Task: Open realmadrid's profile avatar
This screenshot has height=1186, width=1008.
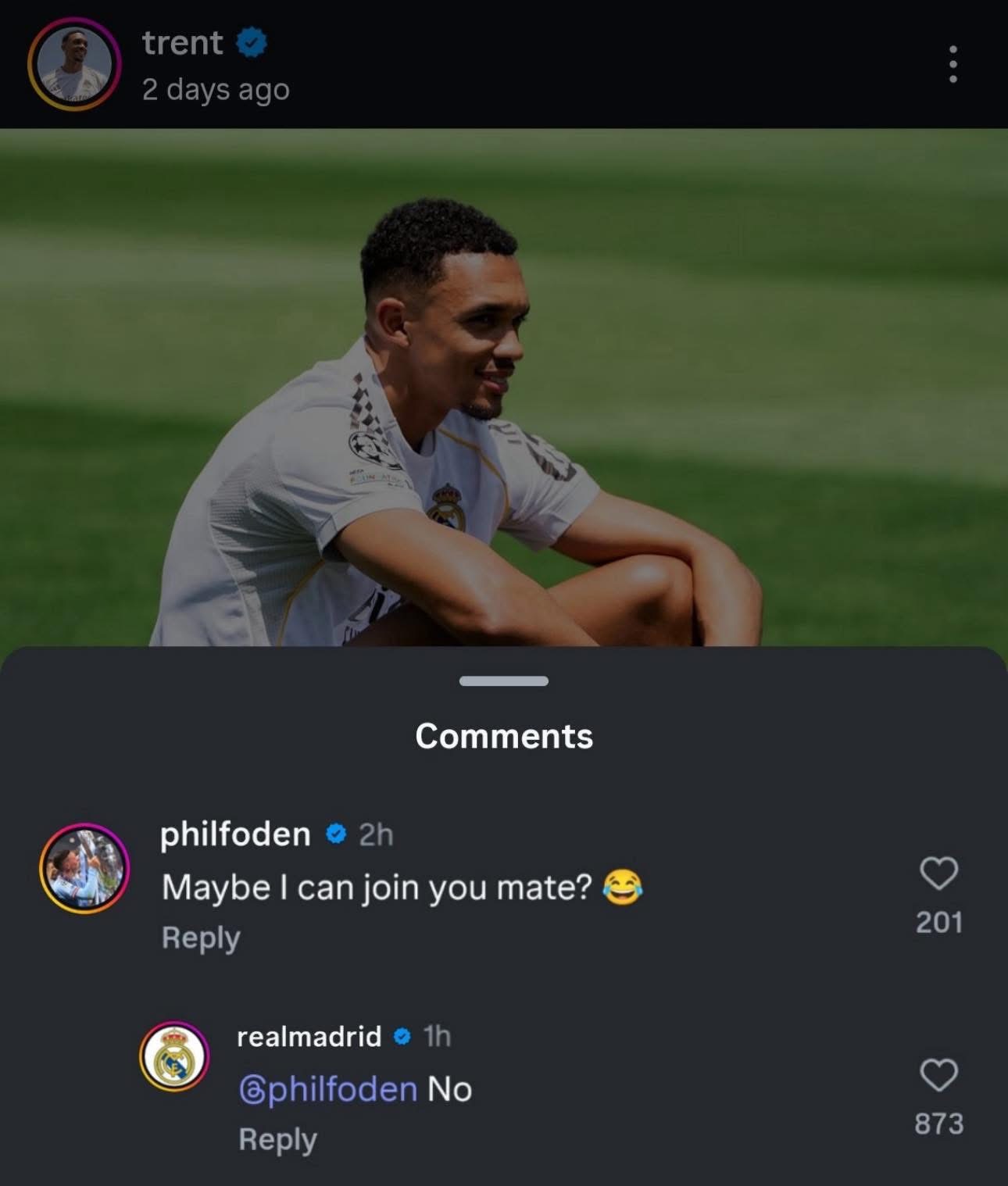Action: [x=174, y=1056]
